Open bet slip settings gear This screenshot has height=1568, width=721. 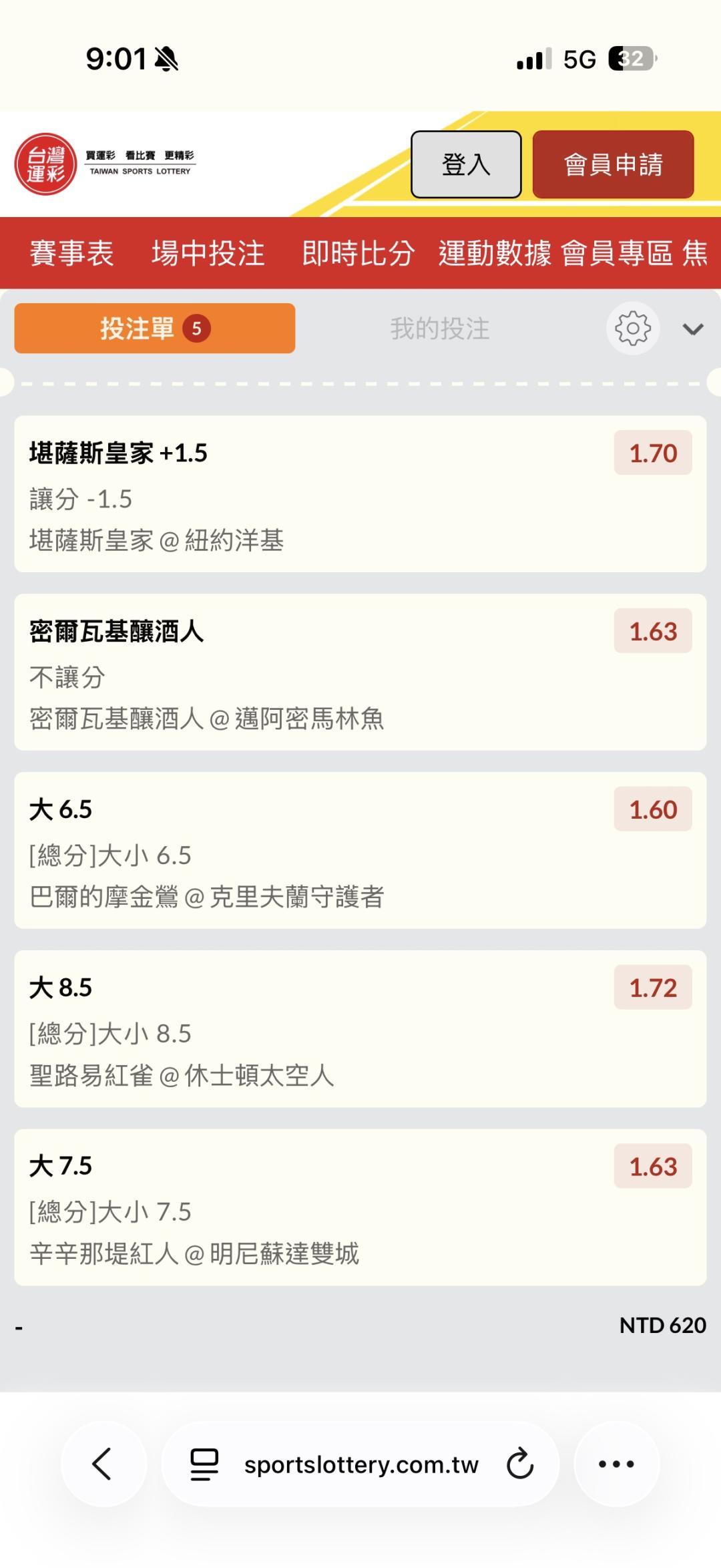tap(632, 329)
